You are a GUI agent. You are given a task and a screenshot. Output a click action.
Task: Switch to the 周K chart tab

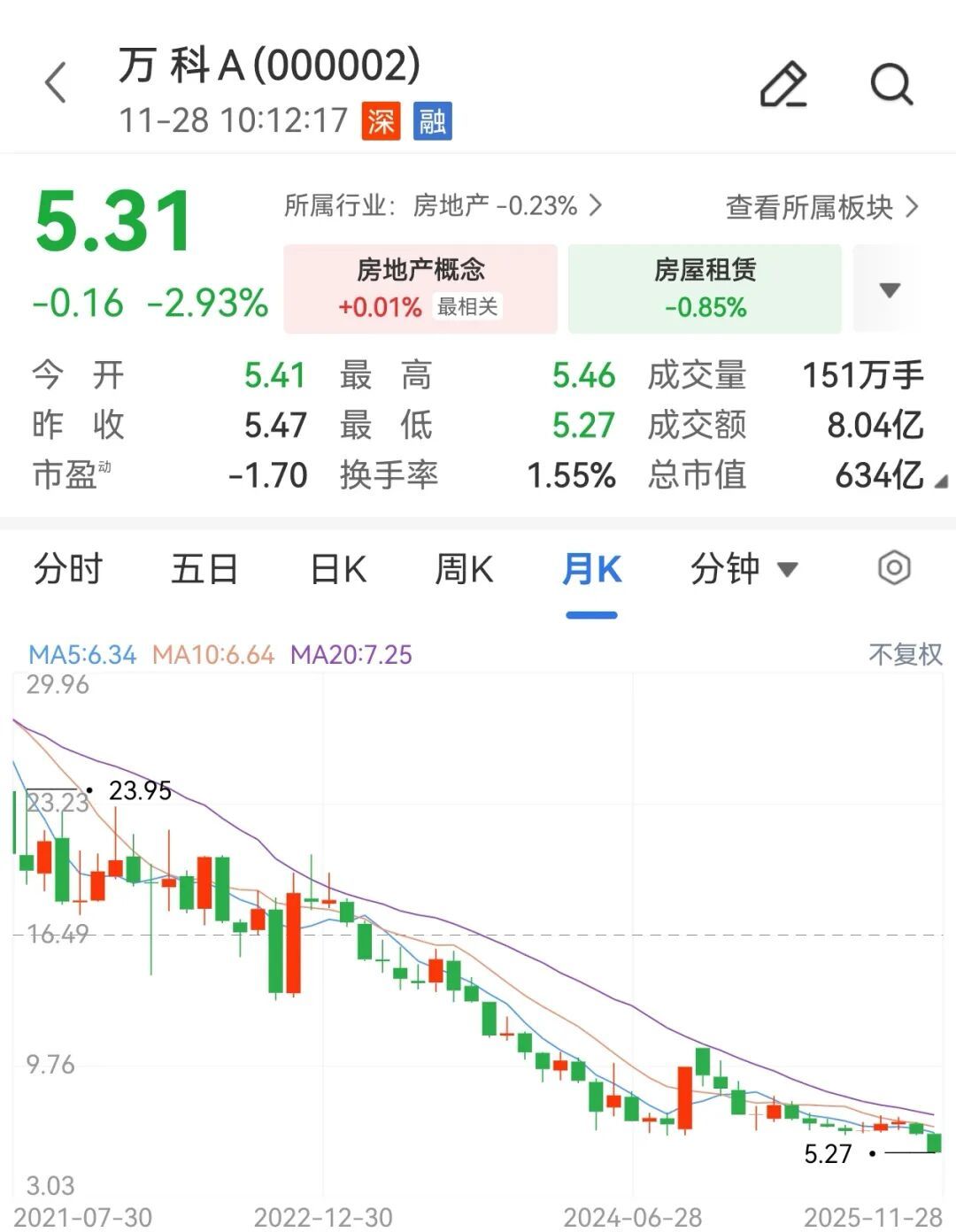pyautogui.click(x=464, y=569)
